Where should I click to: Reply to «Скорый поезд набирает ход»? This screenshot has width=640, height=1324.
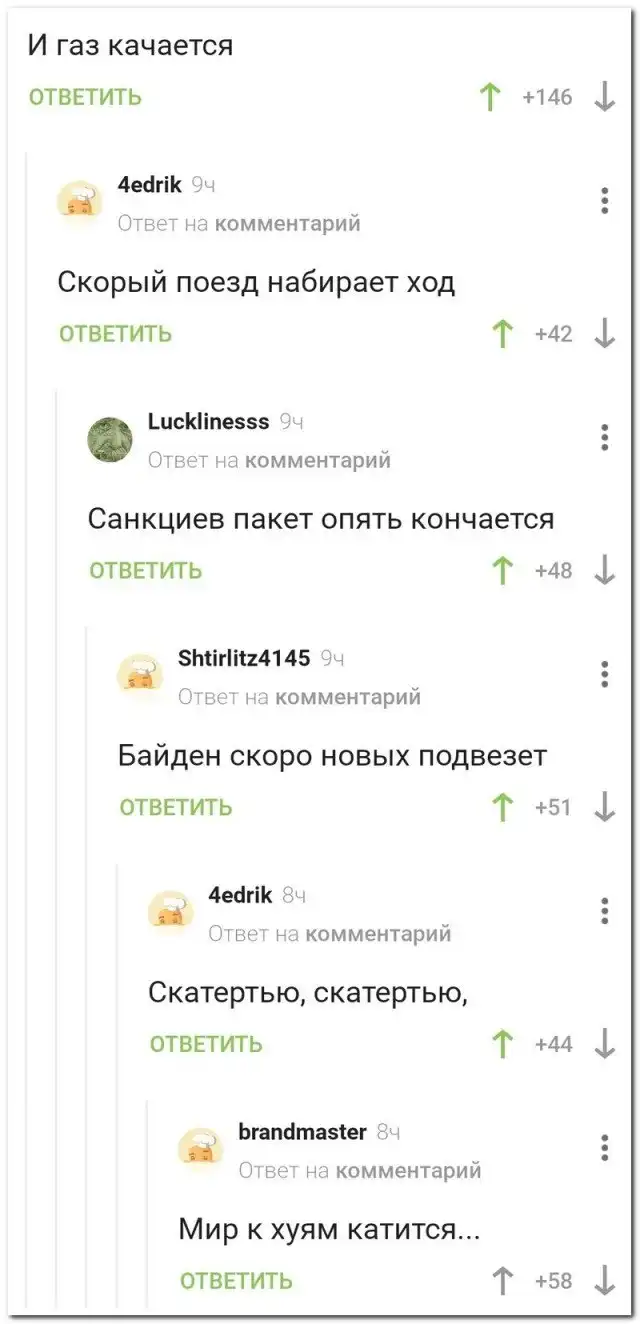115,334
